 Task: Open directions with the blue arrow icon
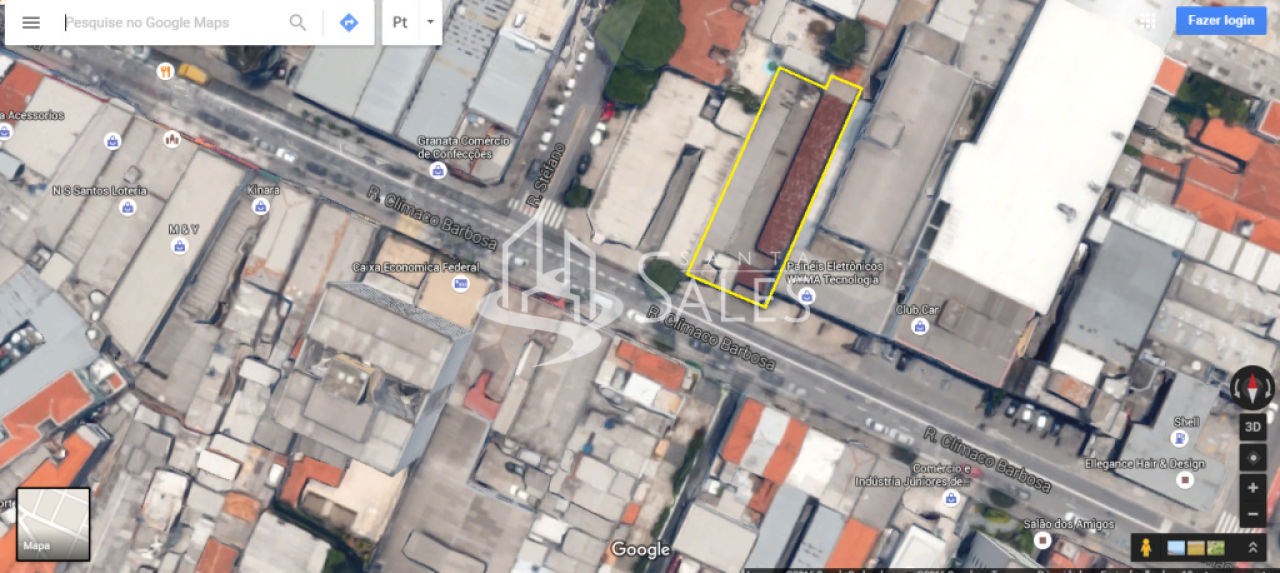pos(349,22)
